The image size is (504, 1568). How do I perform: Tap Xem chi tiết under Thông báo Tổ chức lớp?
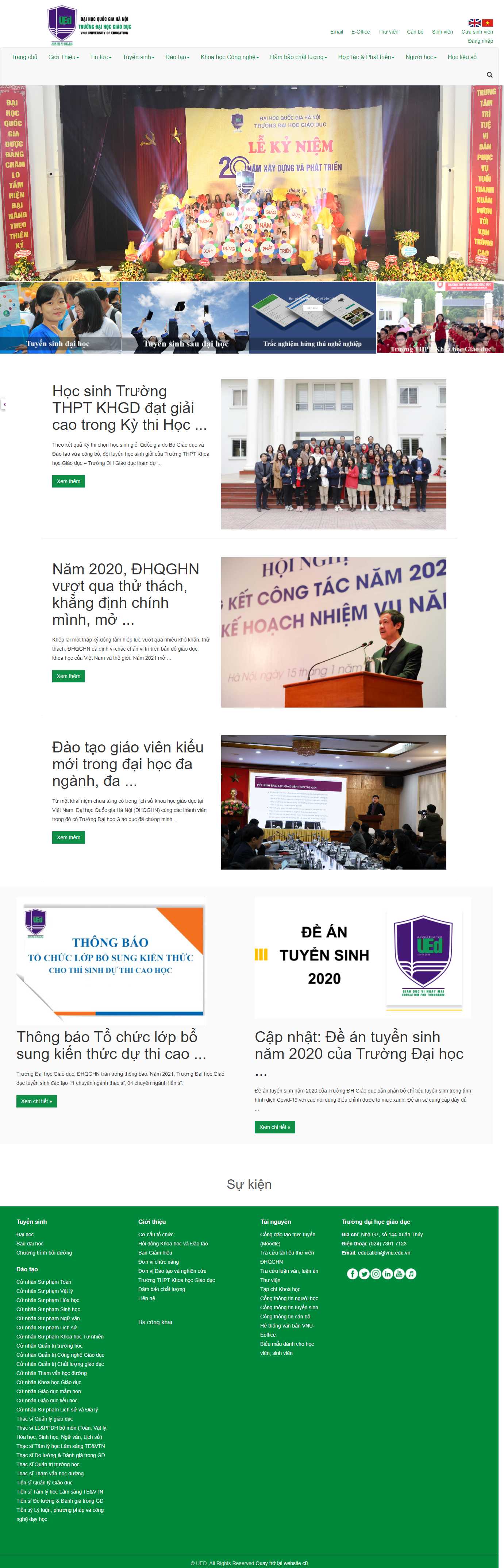[x=36, y=1101]
